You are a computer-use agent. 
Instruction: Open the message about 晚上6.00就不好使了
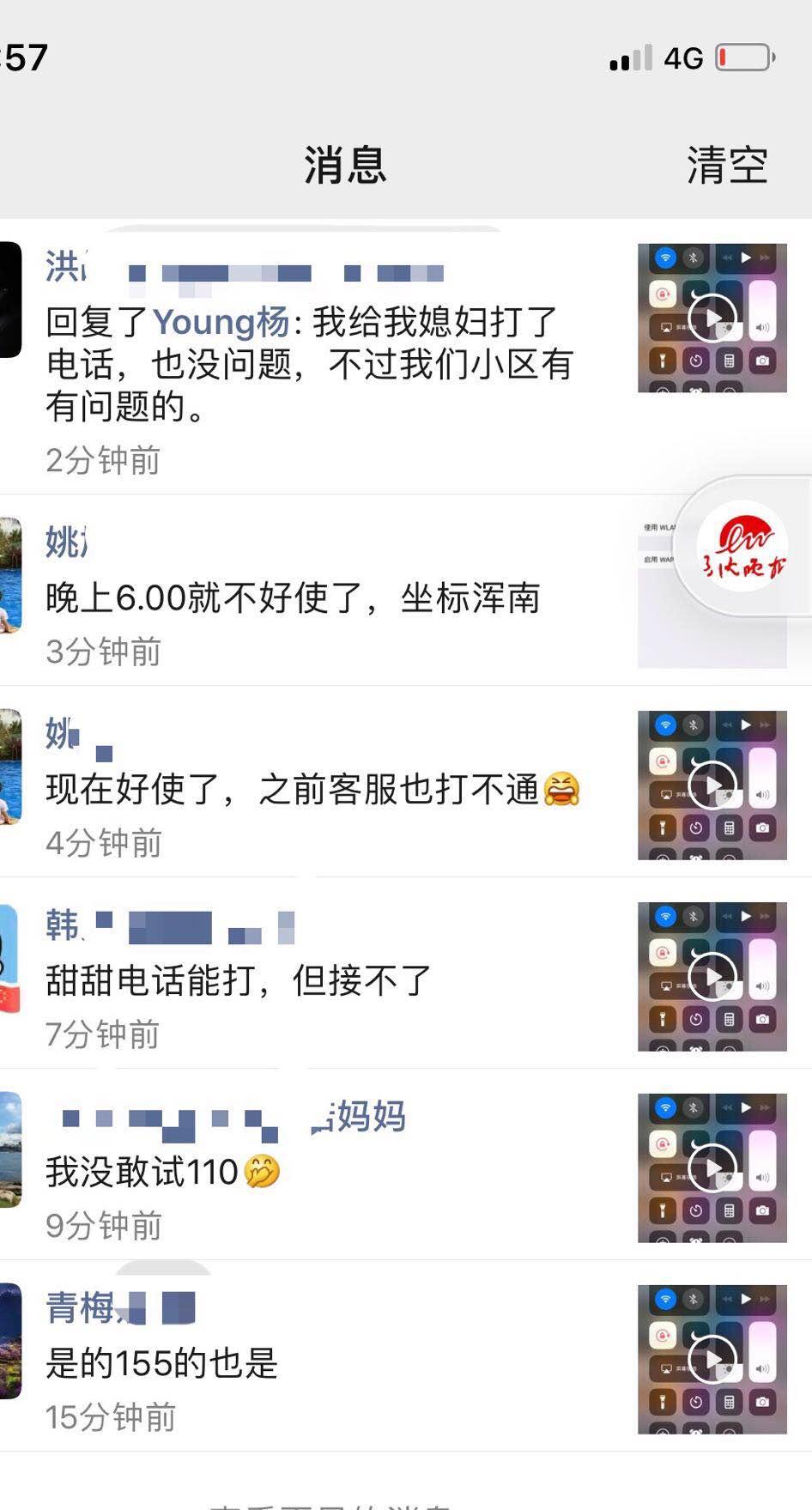(x=292, y=598)
